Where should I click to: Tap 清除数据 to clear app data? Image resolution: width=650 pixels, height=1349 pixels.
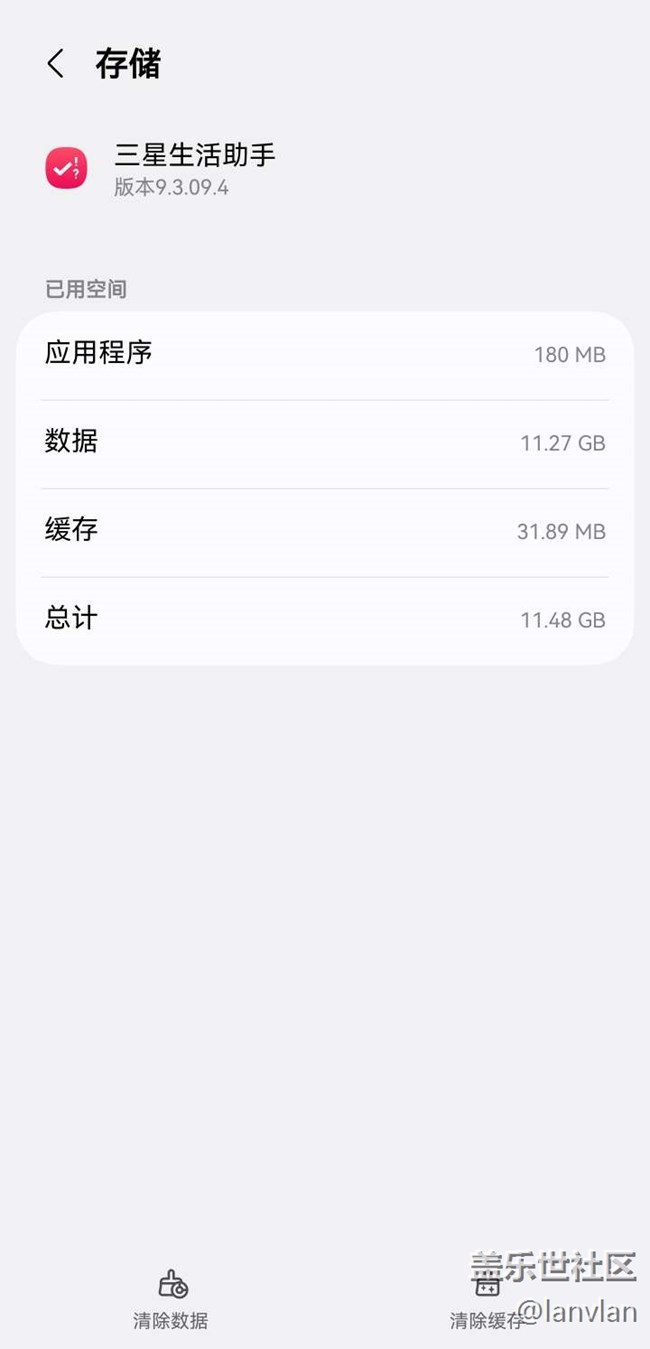(171, 1300)
